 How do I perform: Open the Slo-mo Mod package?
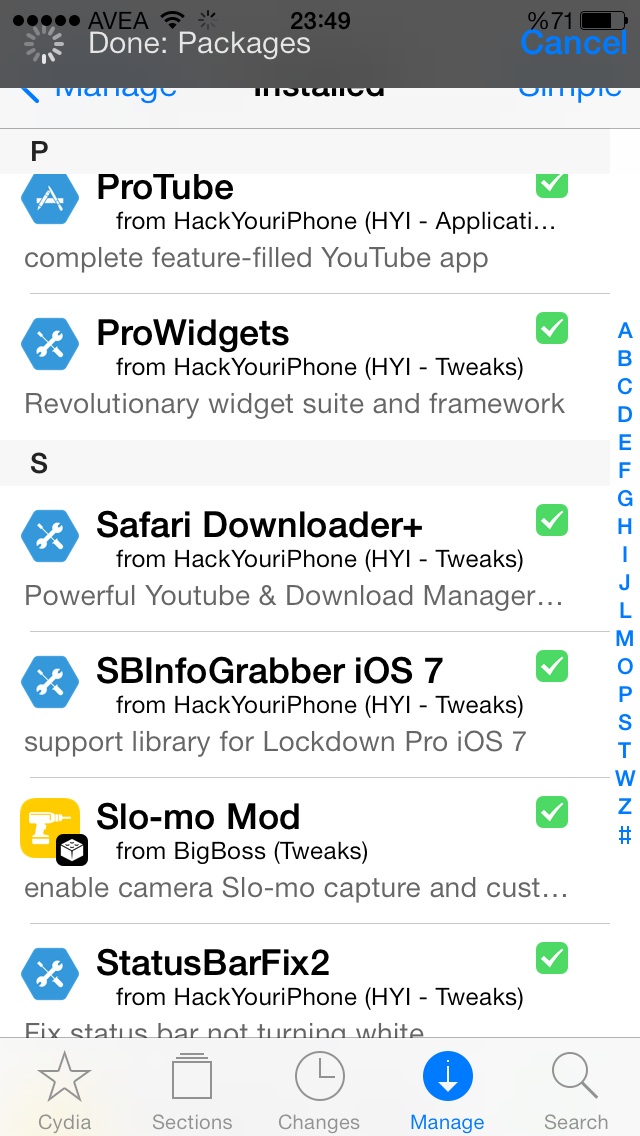click(x=304, y=851)
